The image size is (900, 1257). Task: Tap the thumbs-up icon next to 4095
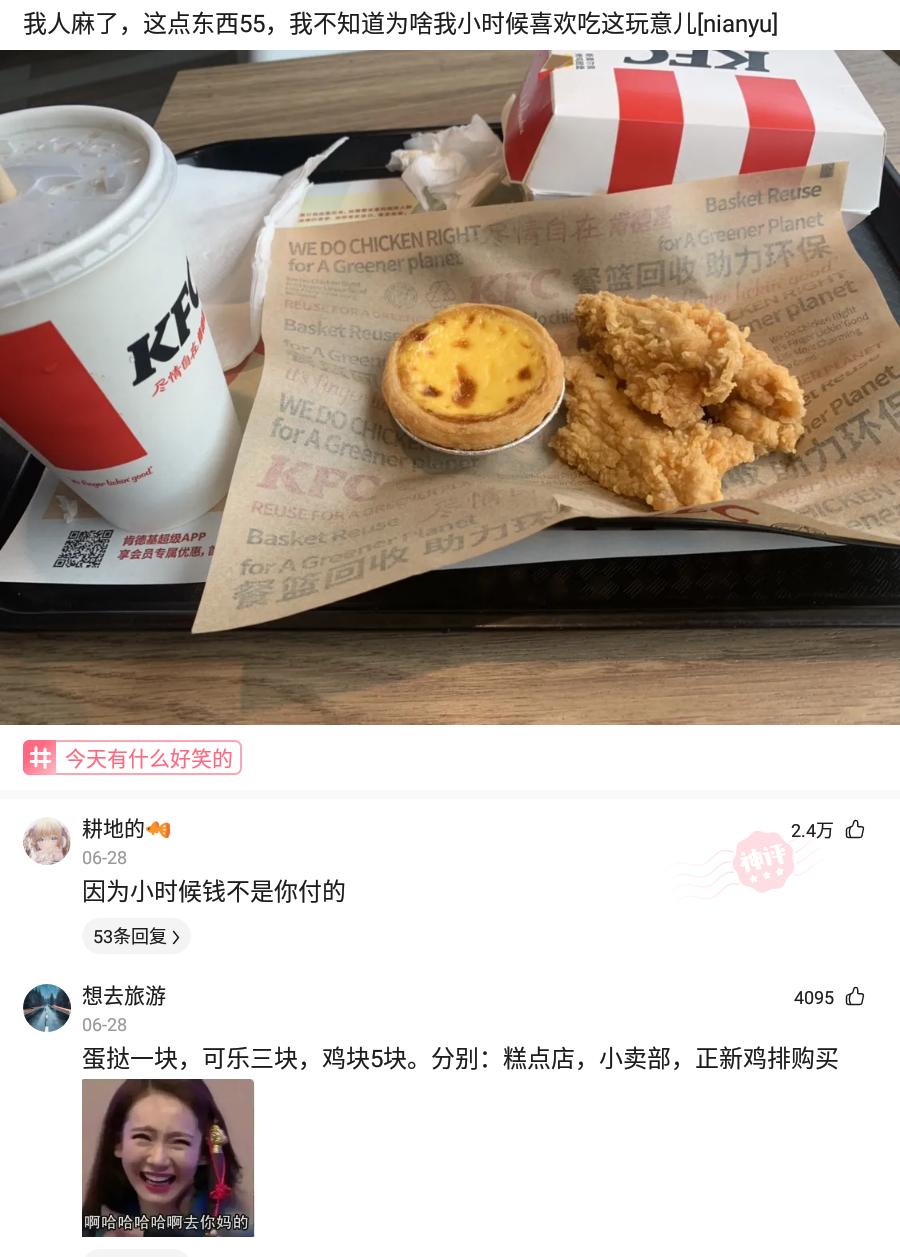coord(855,997)
